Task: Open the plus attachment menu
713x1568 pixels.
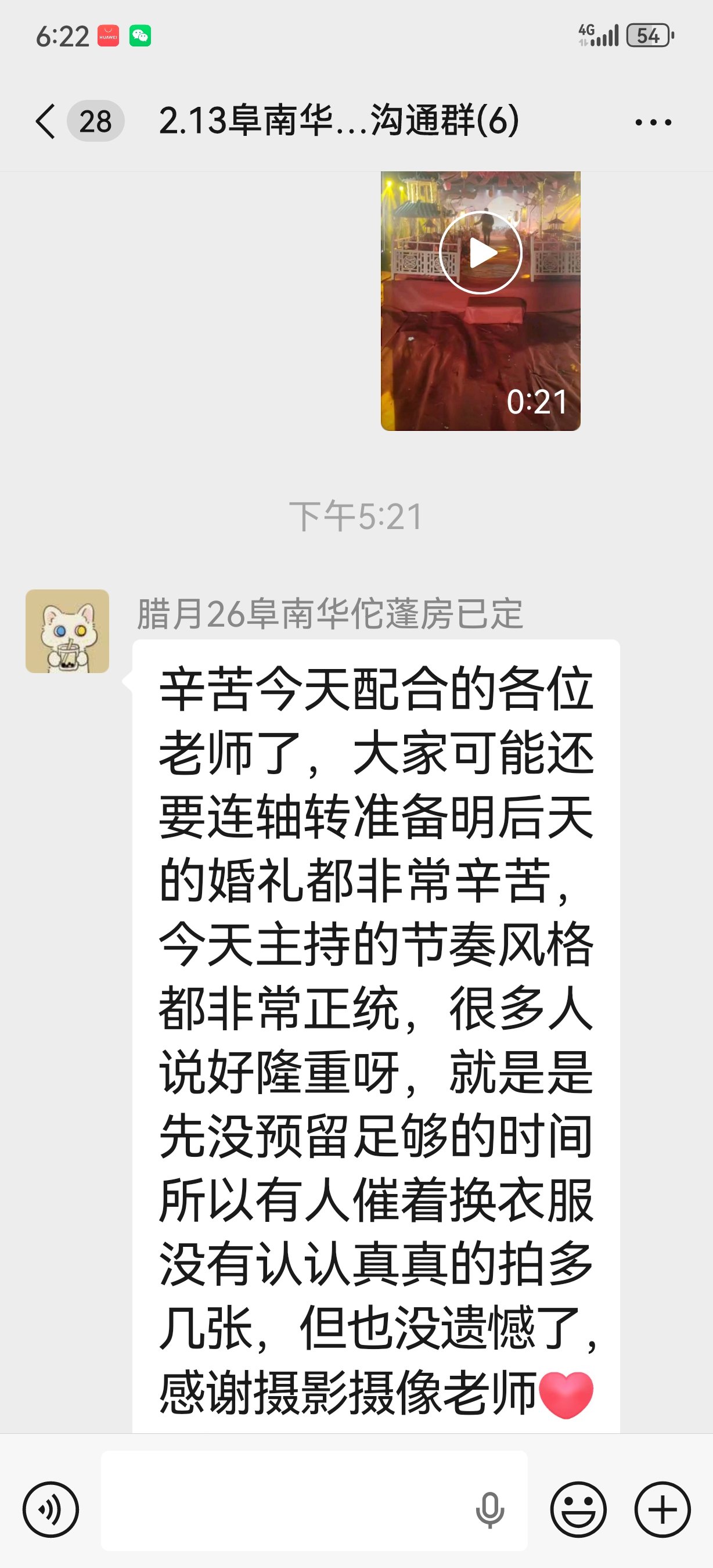Action: [x=662, y=1509]
